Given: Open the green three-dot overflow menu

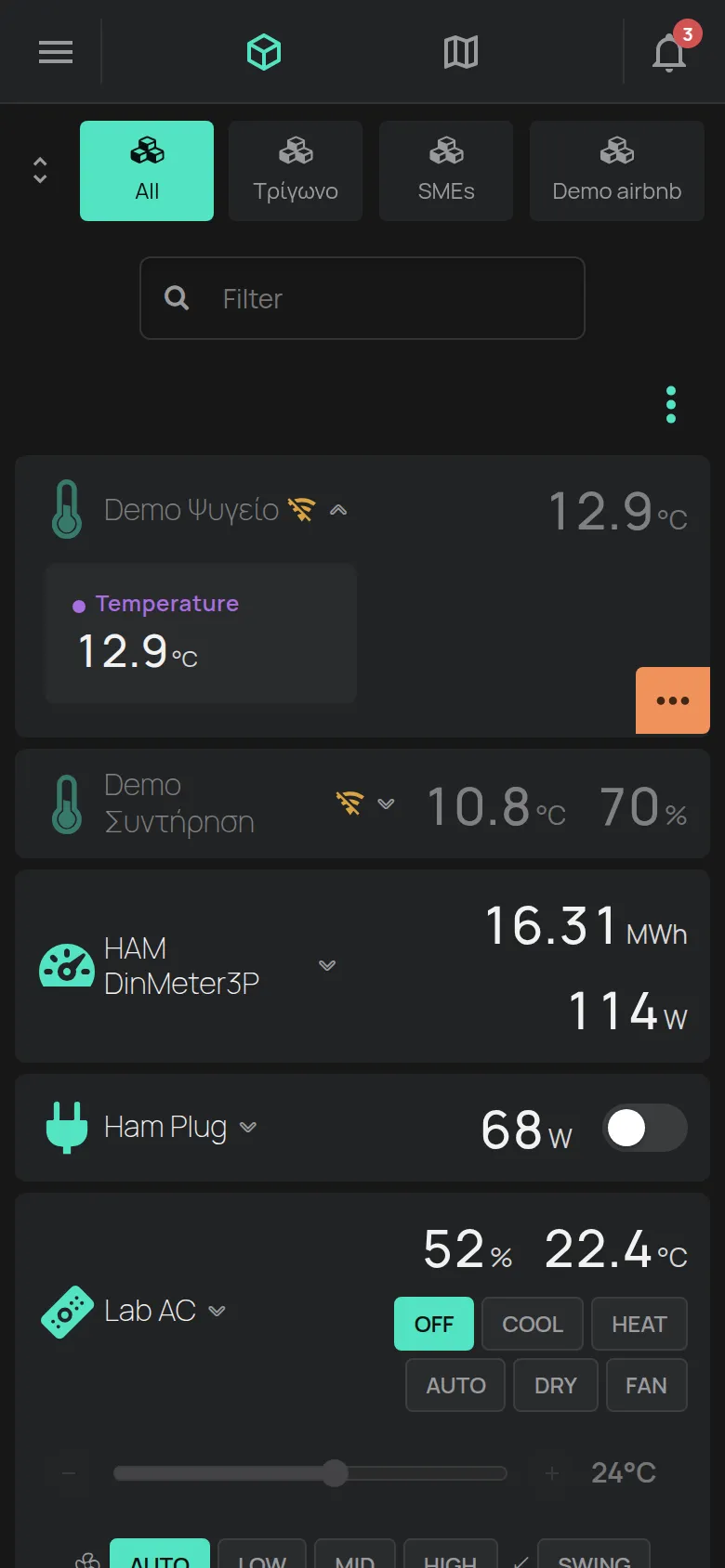Looking at the screenshot, I should pos(671,405).
